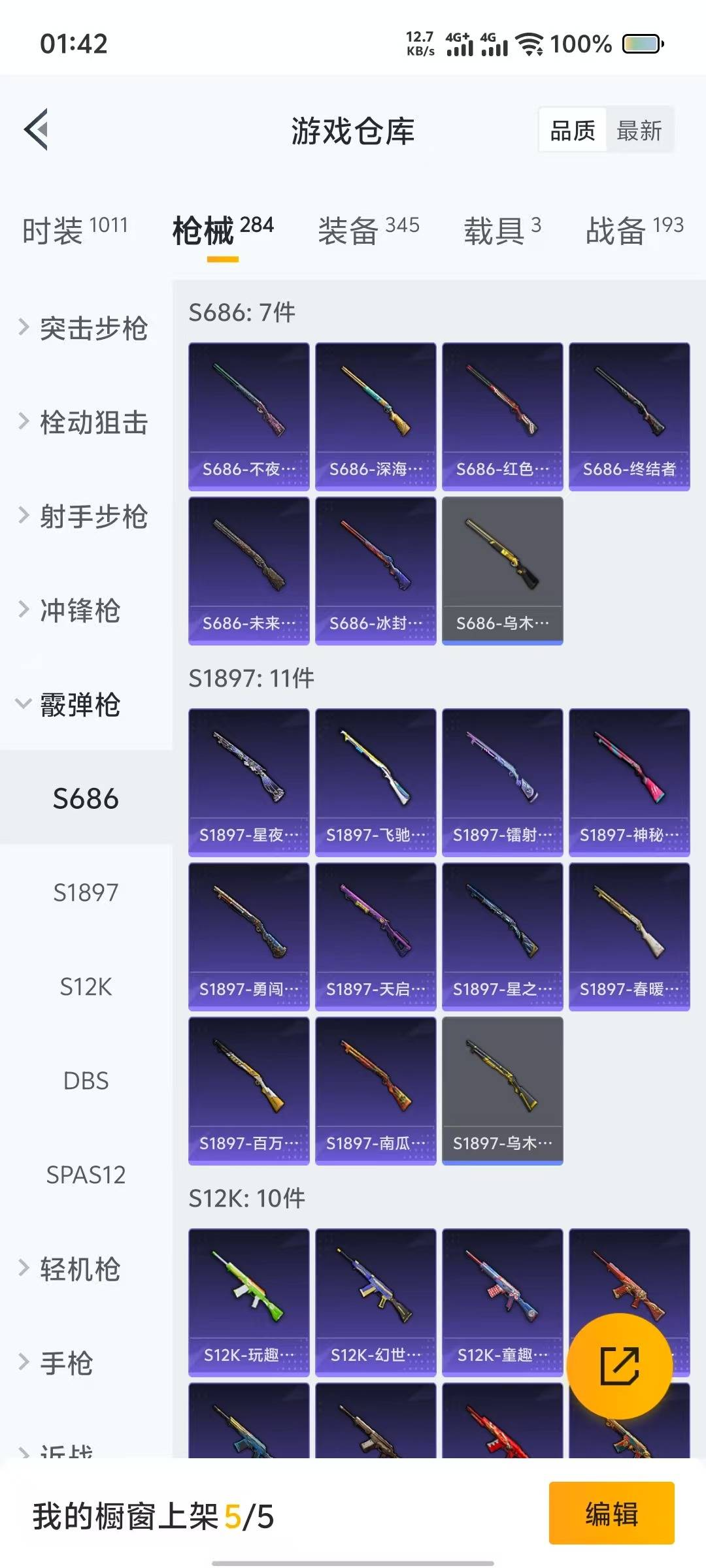Open the S686-终结者 skin
The width and height of the screenshot is (706, 1568).
pyautogui.click(x=629, y=416)
